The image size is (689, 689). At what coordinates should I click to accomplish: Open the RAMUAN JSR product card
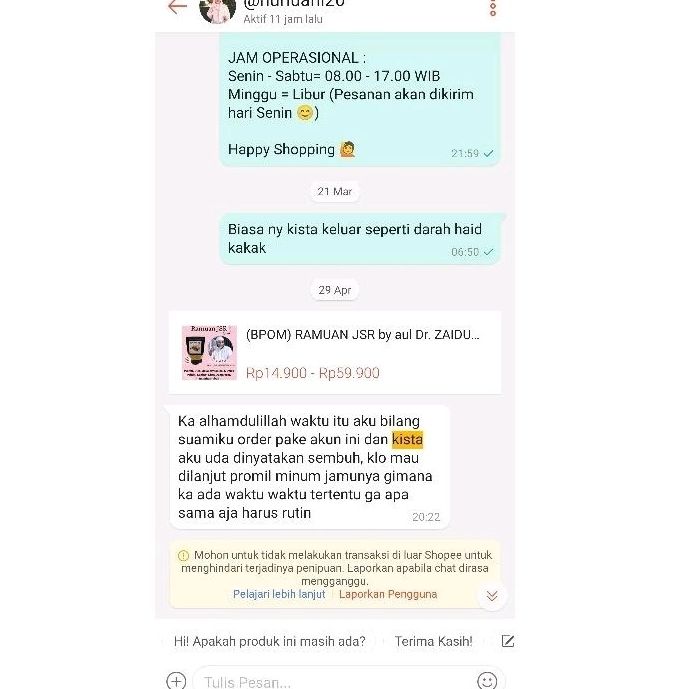pos(334,352)
